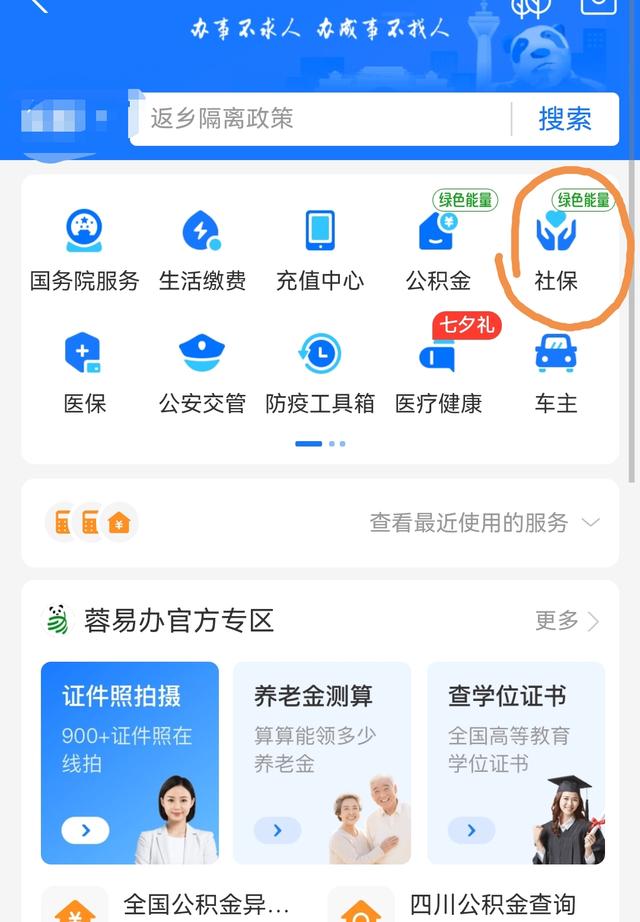Open the 证件照拍摄 card

click(x=130, y=762)
